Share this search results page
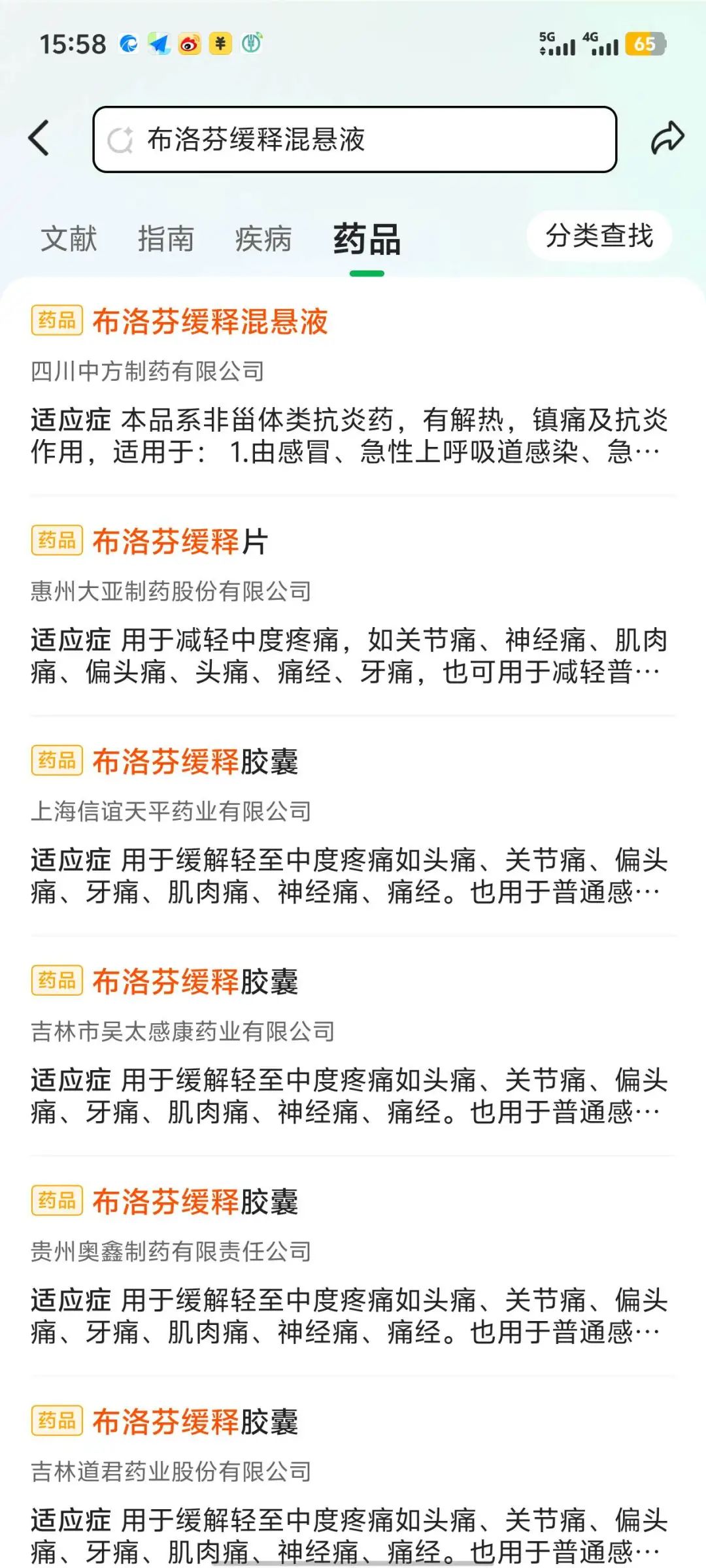Image resolution: width=706 pixels, height=1568 pixels. point(667,139)
